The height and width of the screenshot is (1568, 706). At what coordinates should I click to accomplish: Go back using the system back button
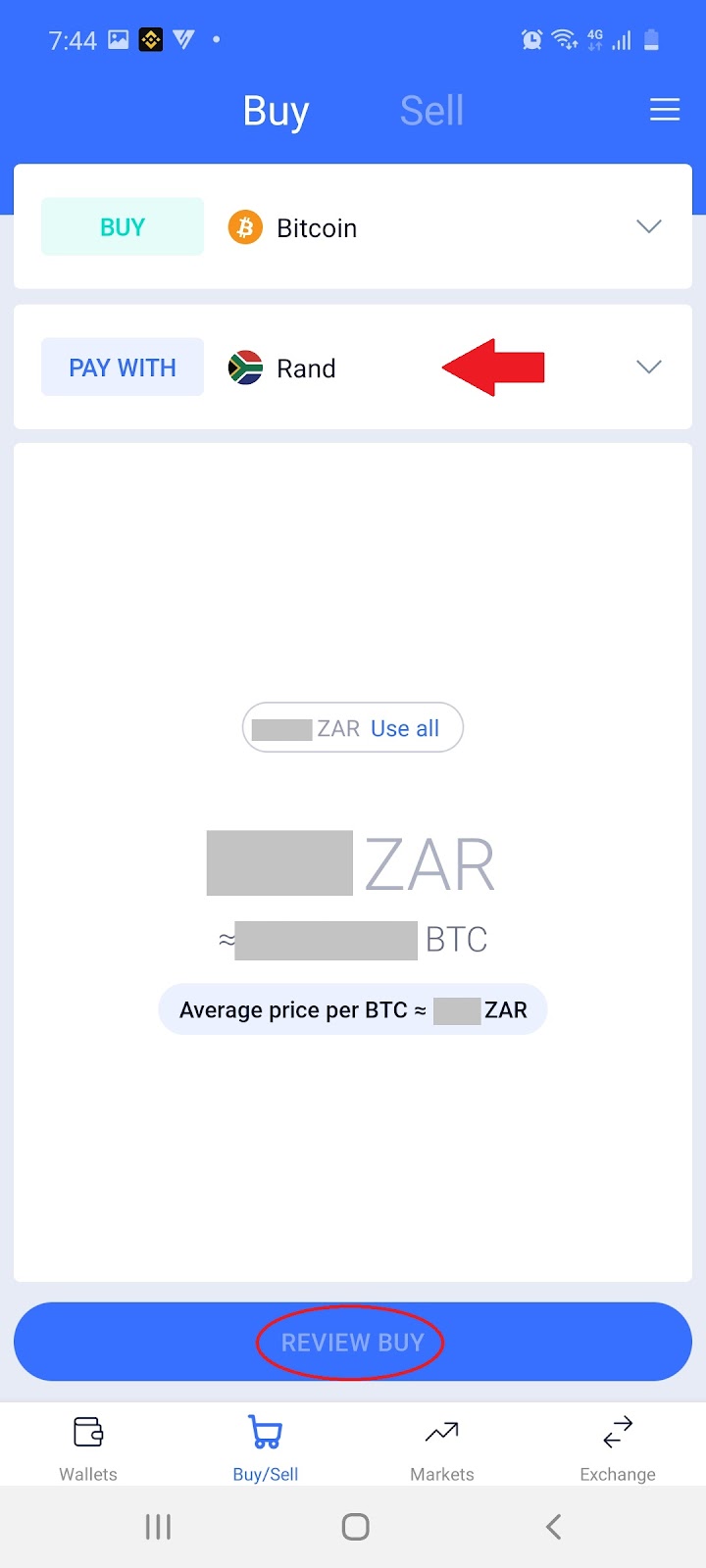pyautogui.click(x=553, y=1526)
